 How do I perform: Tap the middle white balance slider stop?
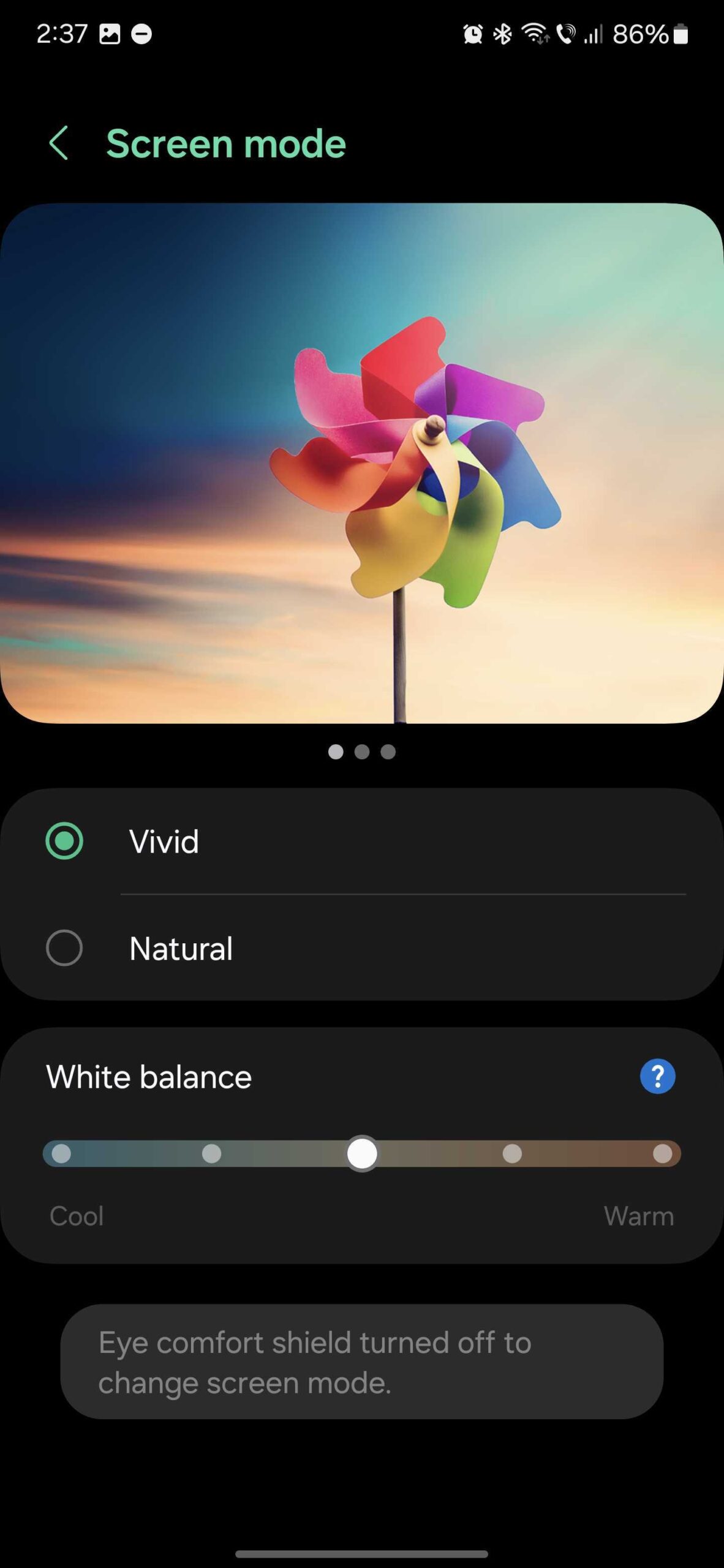coord(362,1154)
